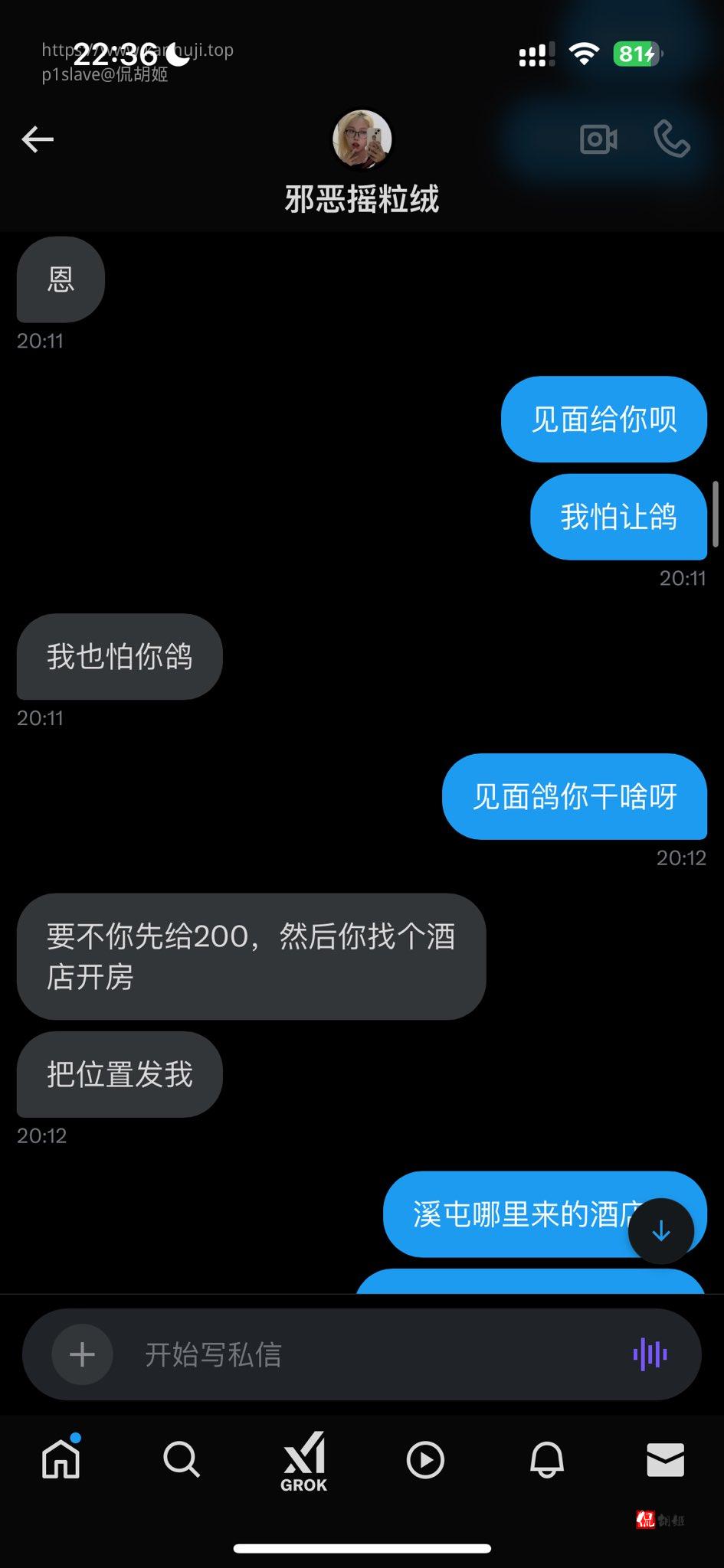The image size is (724, 1568).
Task: Open the Search tab
Action: point(182,1459)
